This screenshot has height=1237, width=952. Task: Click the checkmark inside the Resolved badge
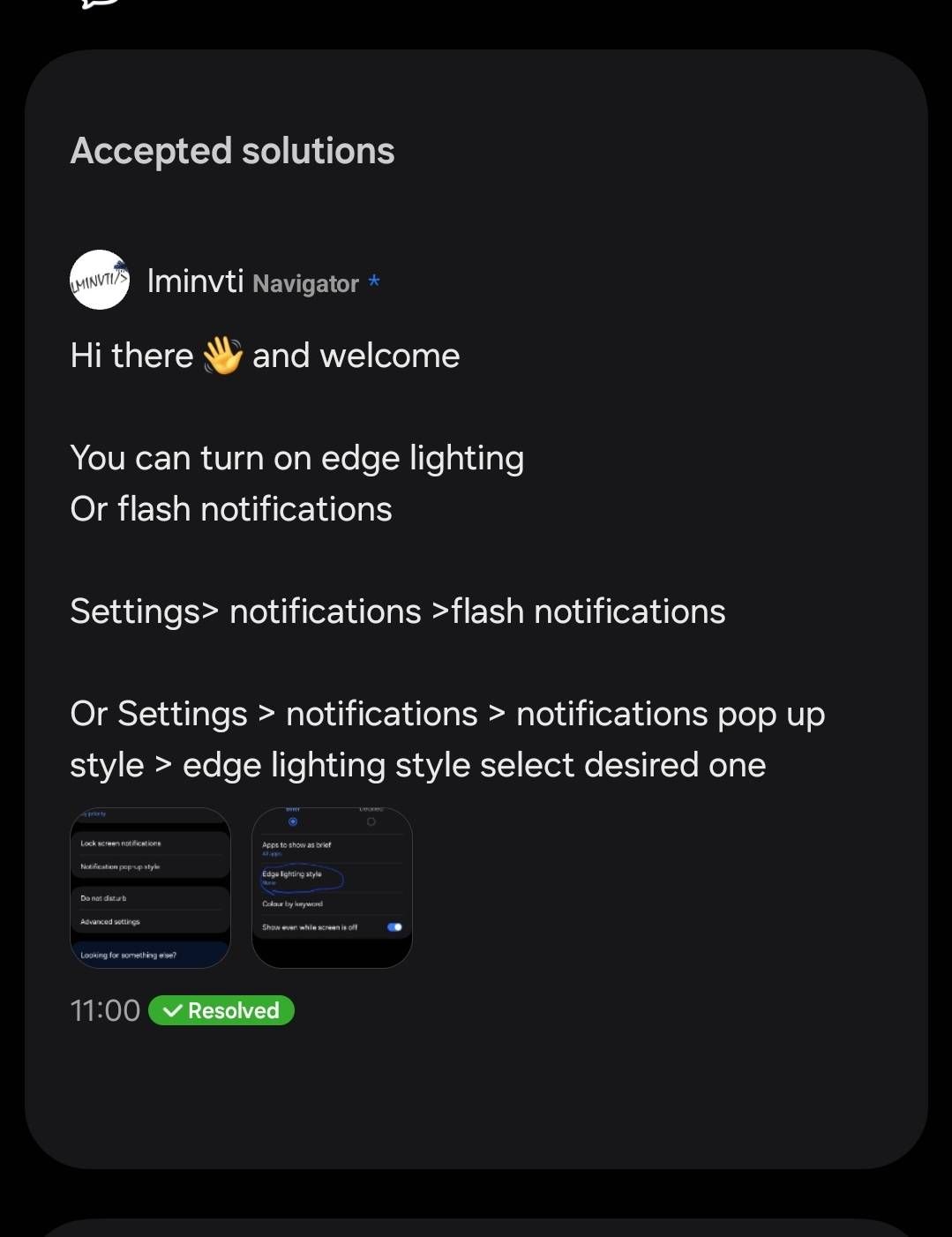pyautogui.click(x=173, y=1010)
